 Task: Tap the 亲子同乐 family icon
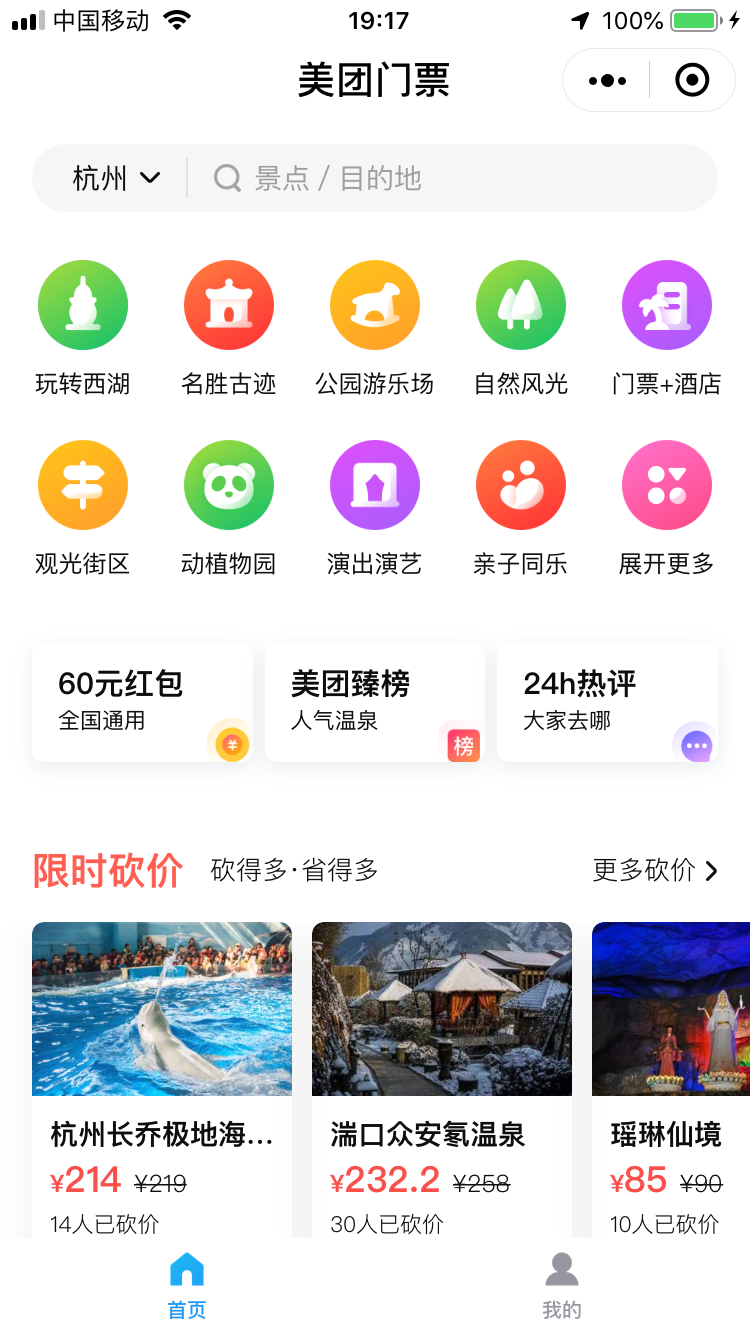tap(521, 484)
